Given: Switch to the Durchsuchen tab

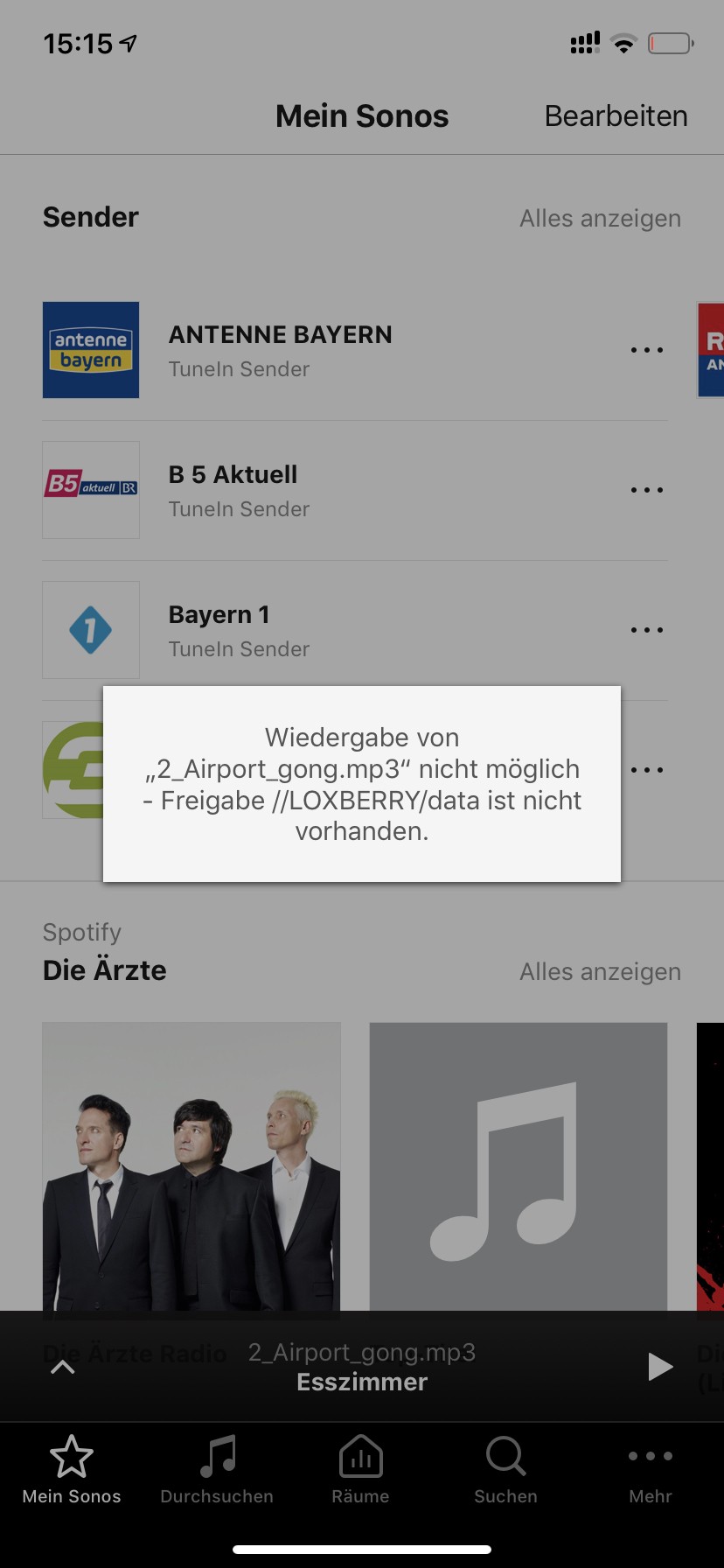Looking at the screenshot, I should click(x=217, y=1470).
